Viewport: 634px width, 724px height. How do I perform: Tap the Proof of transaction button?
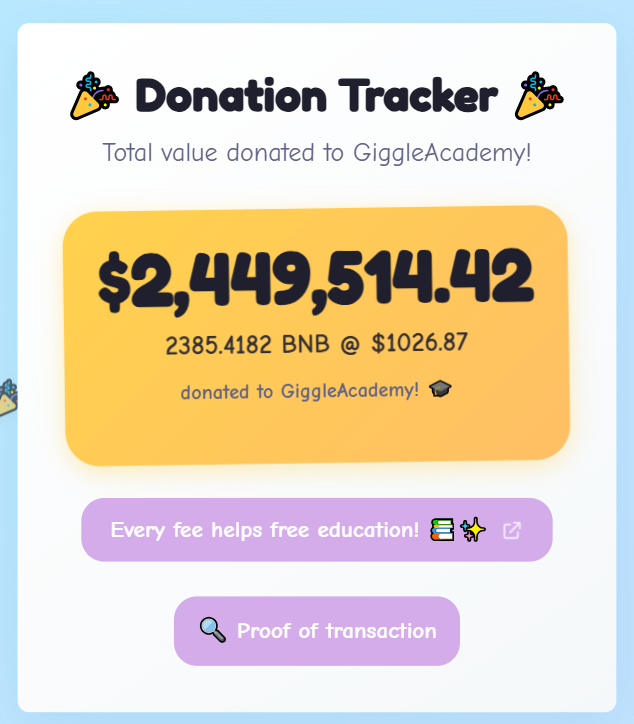(x=317, y=631)
